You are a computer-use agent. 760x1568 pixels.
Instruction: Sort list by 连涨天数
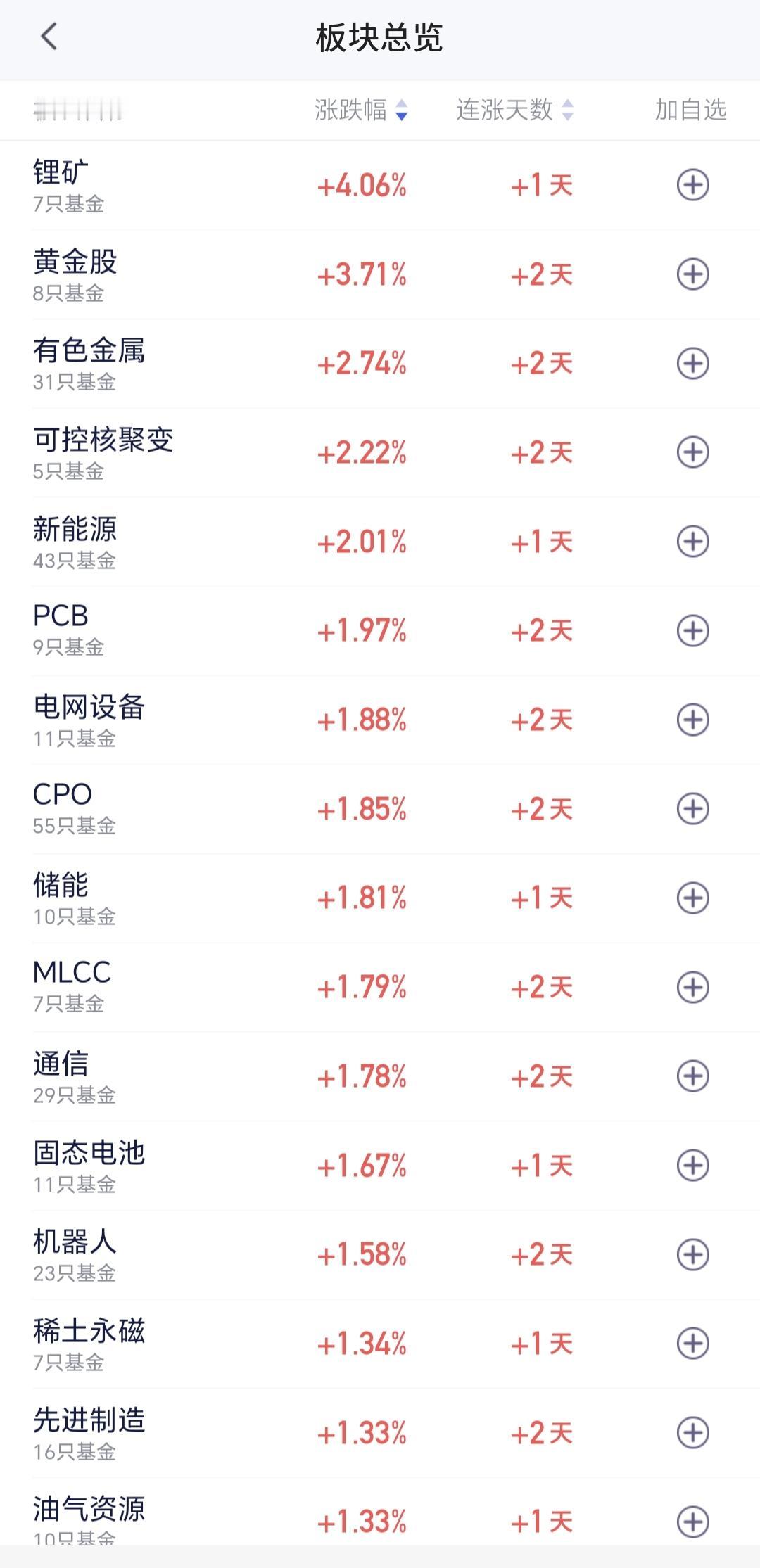[x=514, y=110]
